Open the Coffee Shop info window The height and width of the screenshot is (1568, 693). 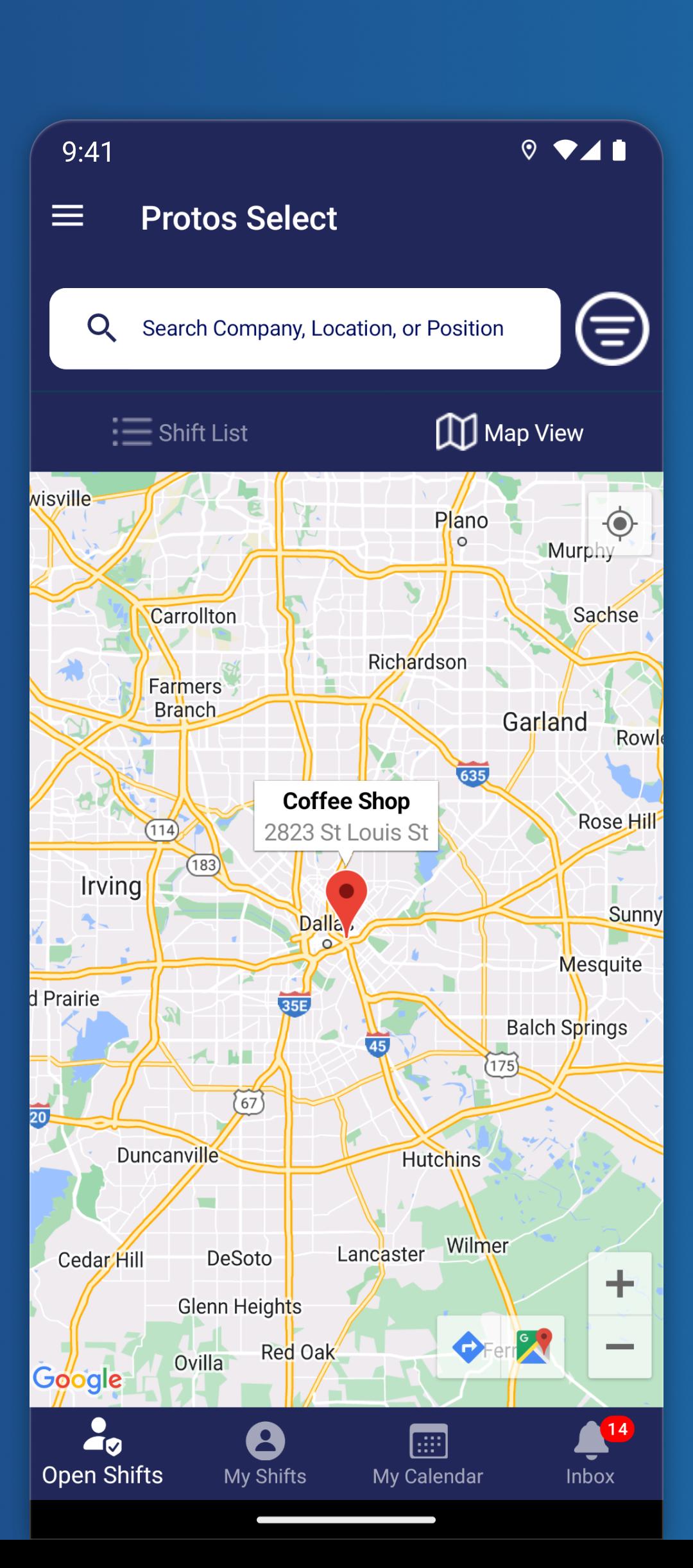pos(346,816)
